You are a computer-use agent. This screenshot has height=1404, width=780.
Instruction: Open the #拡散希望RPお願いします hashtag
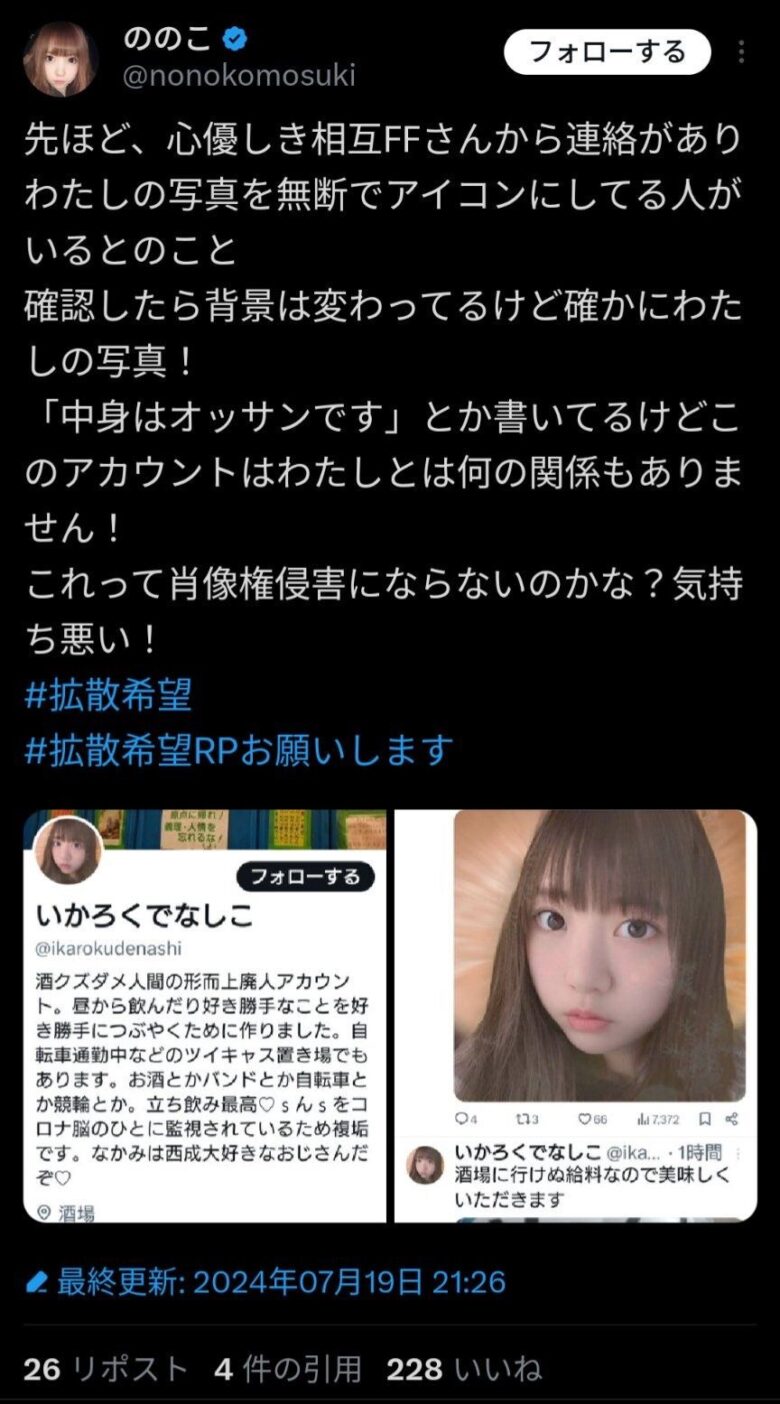pyautogui.click(x=239, y=749)
